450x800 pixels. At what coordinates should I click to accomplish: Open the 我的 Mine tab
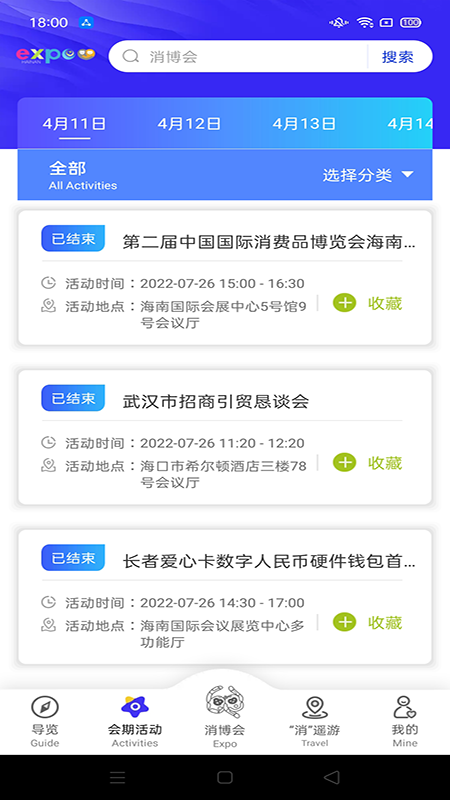point(405,721)
